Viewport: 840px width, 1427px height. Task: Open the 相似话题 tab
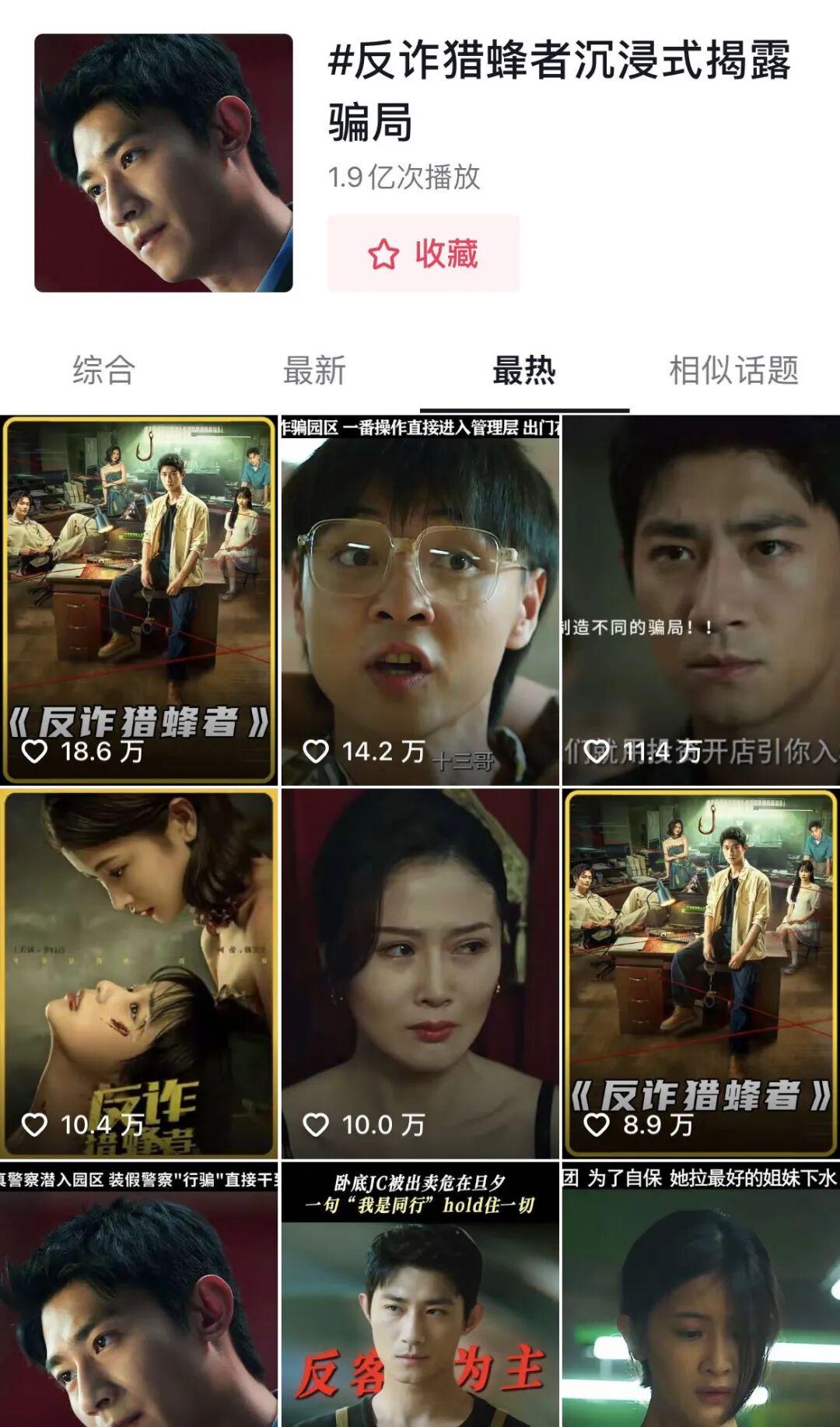point(733,370)
